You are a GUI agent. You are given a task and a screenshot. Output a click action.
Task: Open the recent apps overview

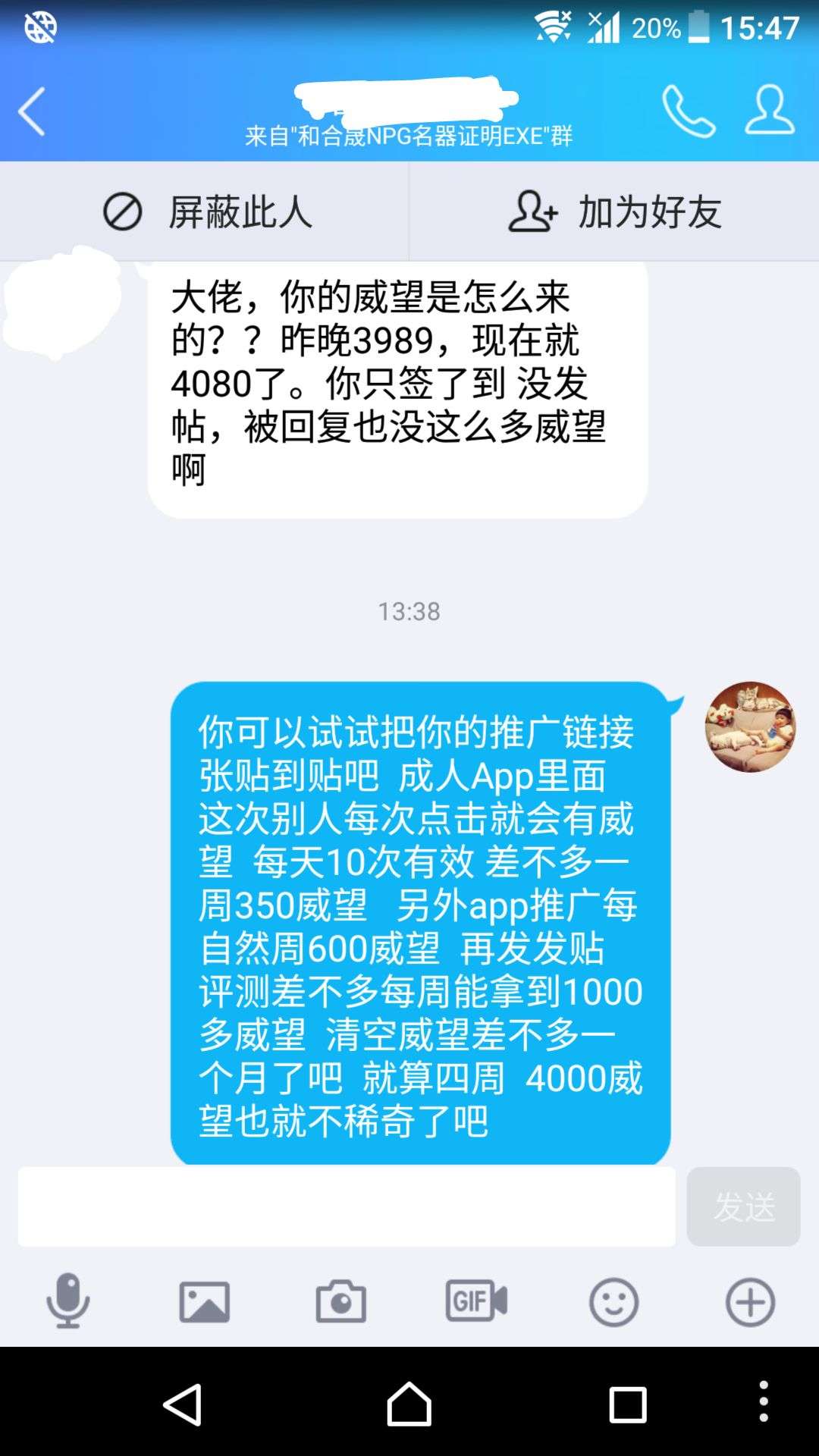[x=628, y=1404]
